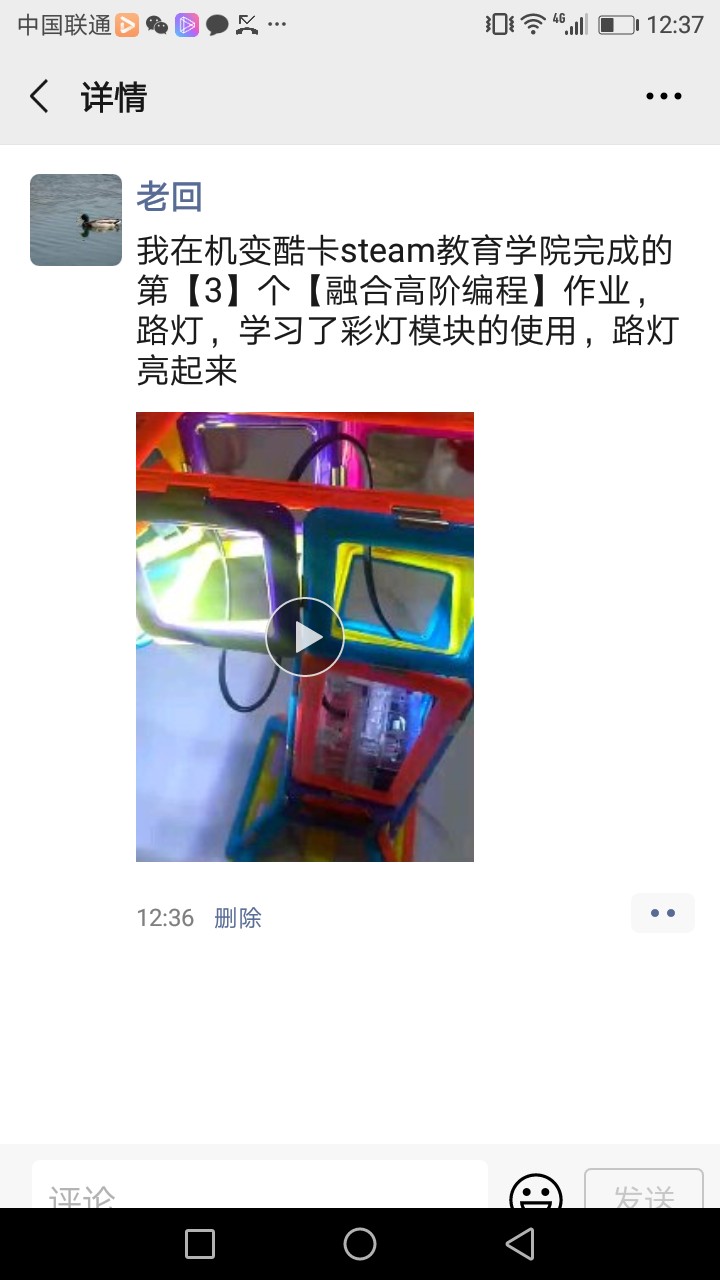Tap 删除 to delete this post
The height and width of the screenshot is (1280, 720).
(x=238, y=918)
